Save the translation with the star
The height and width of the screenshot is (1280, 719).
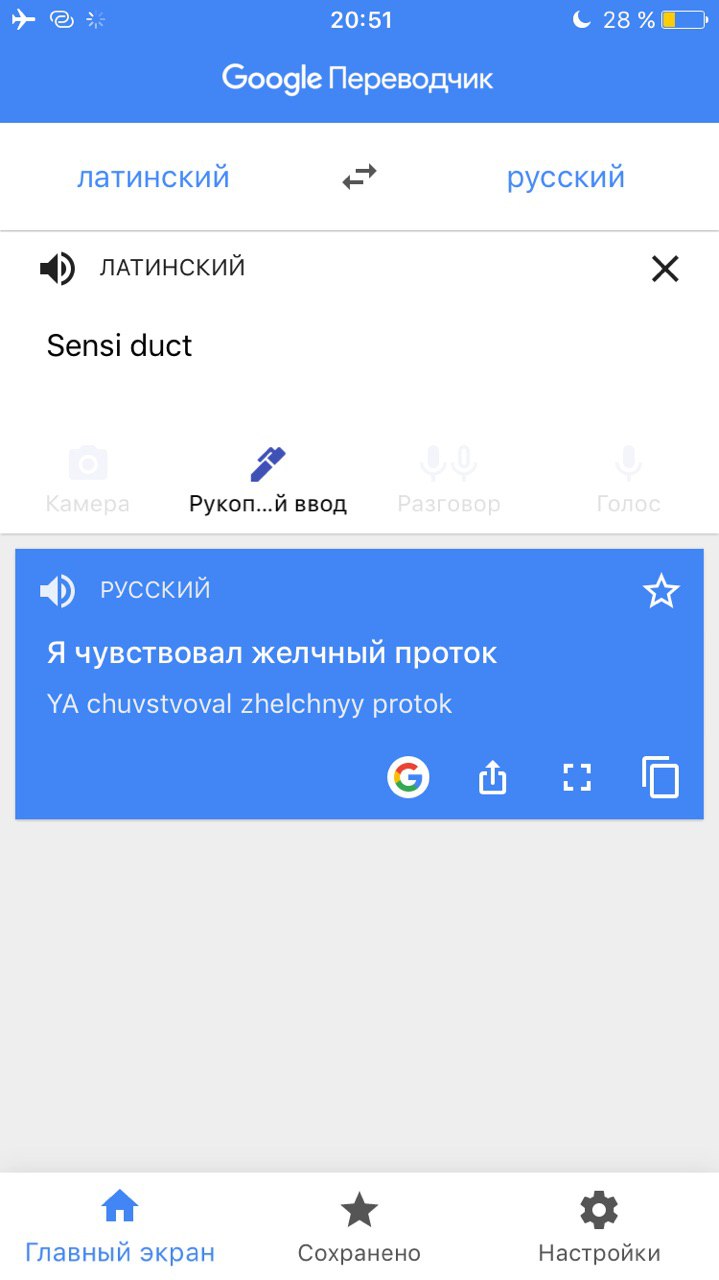(661, 591)
